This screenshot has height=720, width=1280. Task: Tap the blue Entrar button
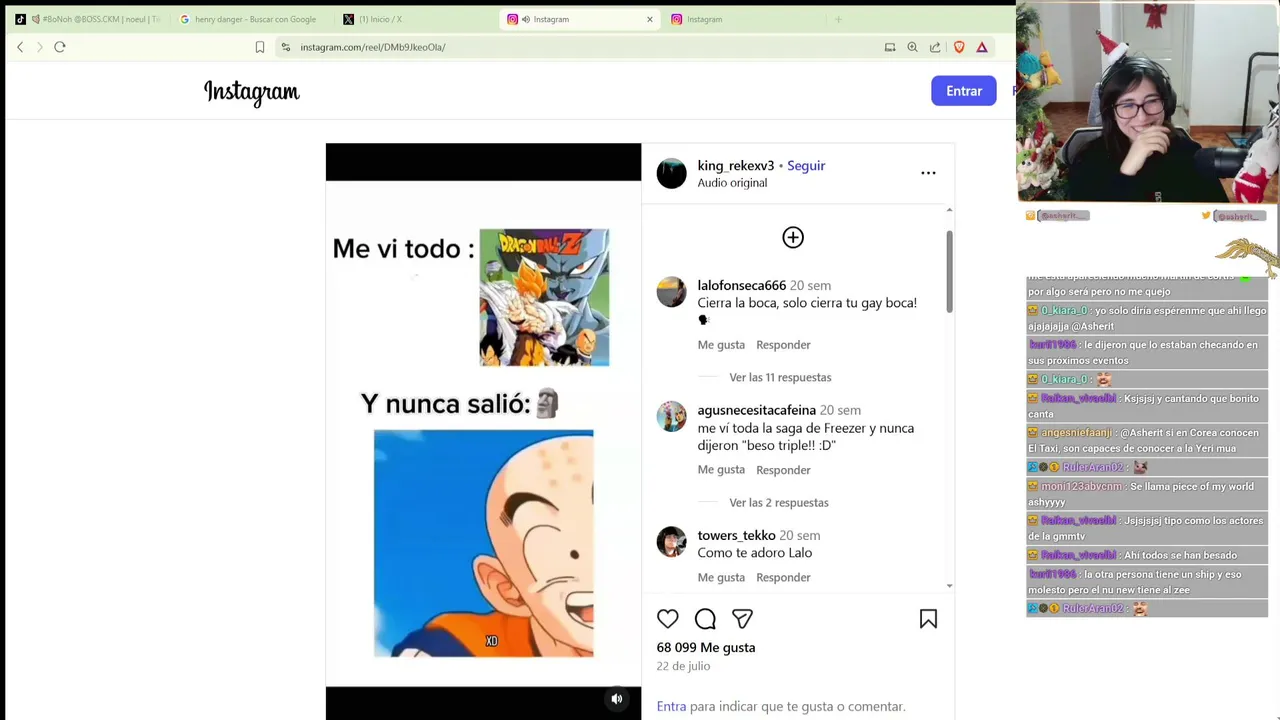964,91
